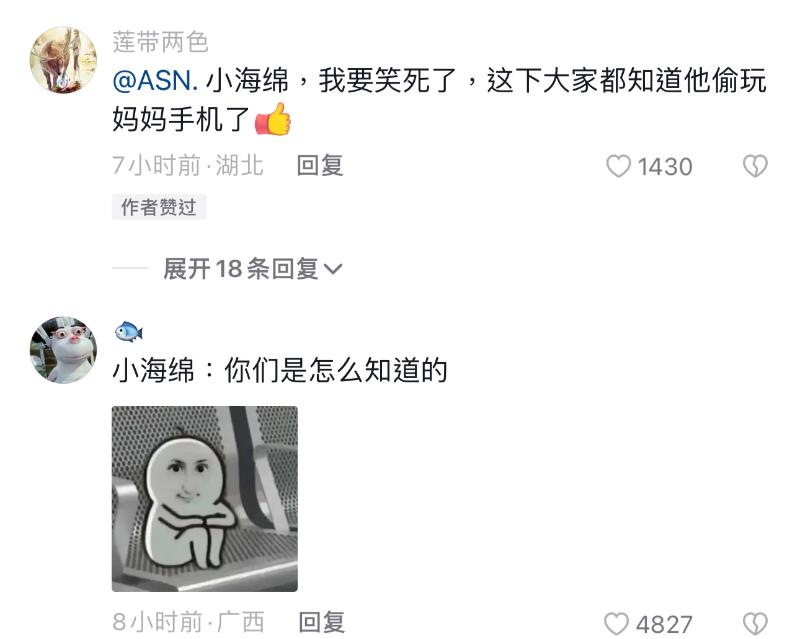This screenshot has height=639, width=800.
Task: Dislike 莲带两色's comment
Action: pos(755,167)
